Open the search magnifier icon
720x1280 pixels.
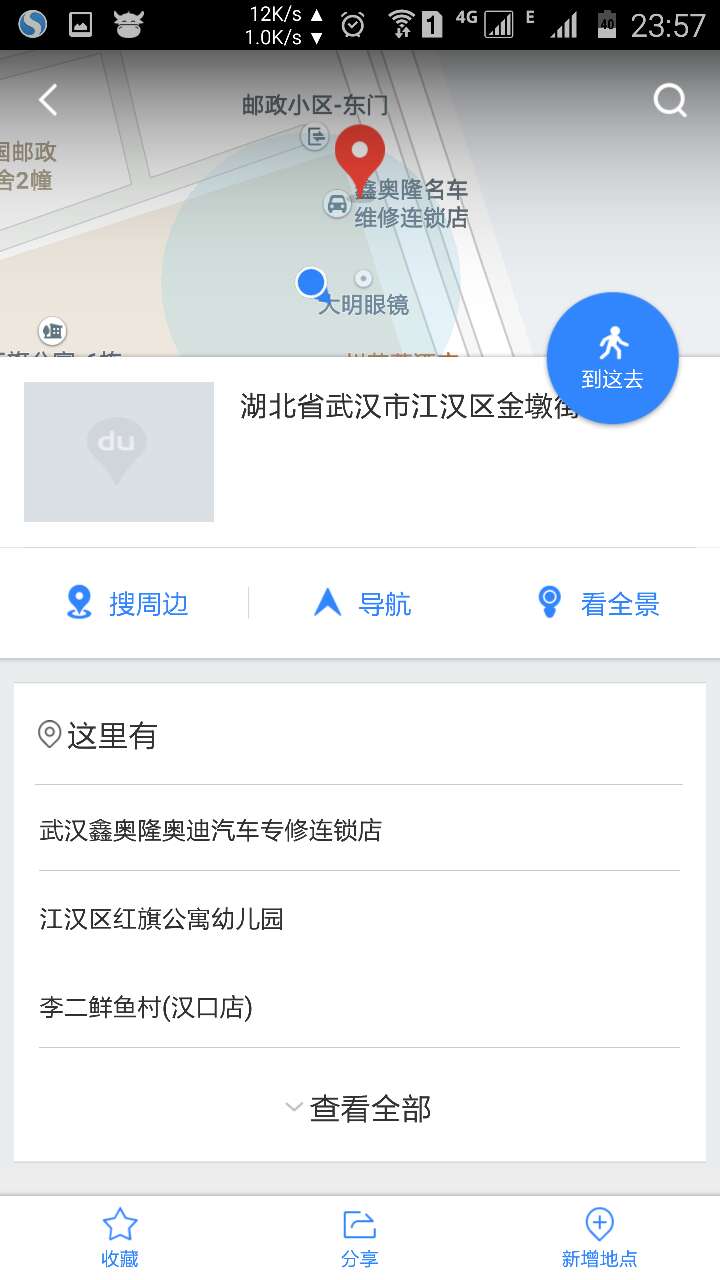[x=670, y=100]
